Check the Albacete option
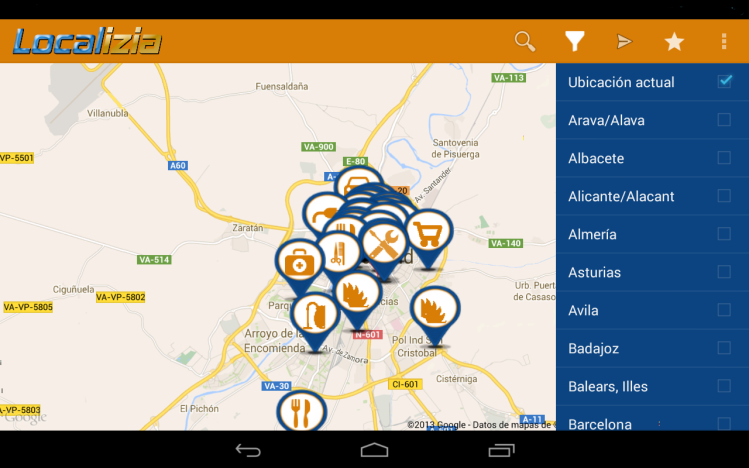Image resolution: width=749 pixels, height=468 pixels. tap(724, 158)
